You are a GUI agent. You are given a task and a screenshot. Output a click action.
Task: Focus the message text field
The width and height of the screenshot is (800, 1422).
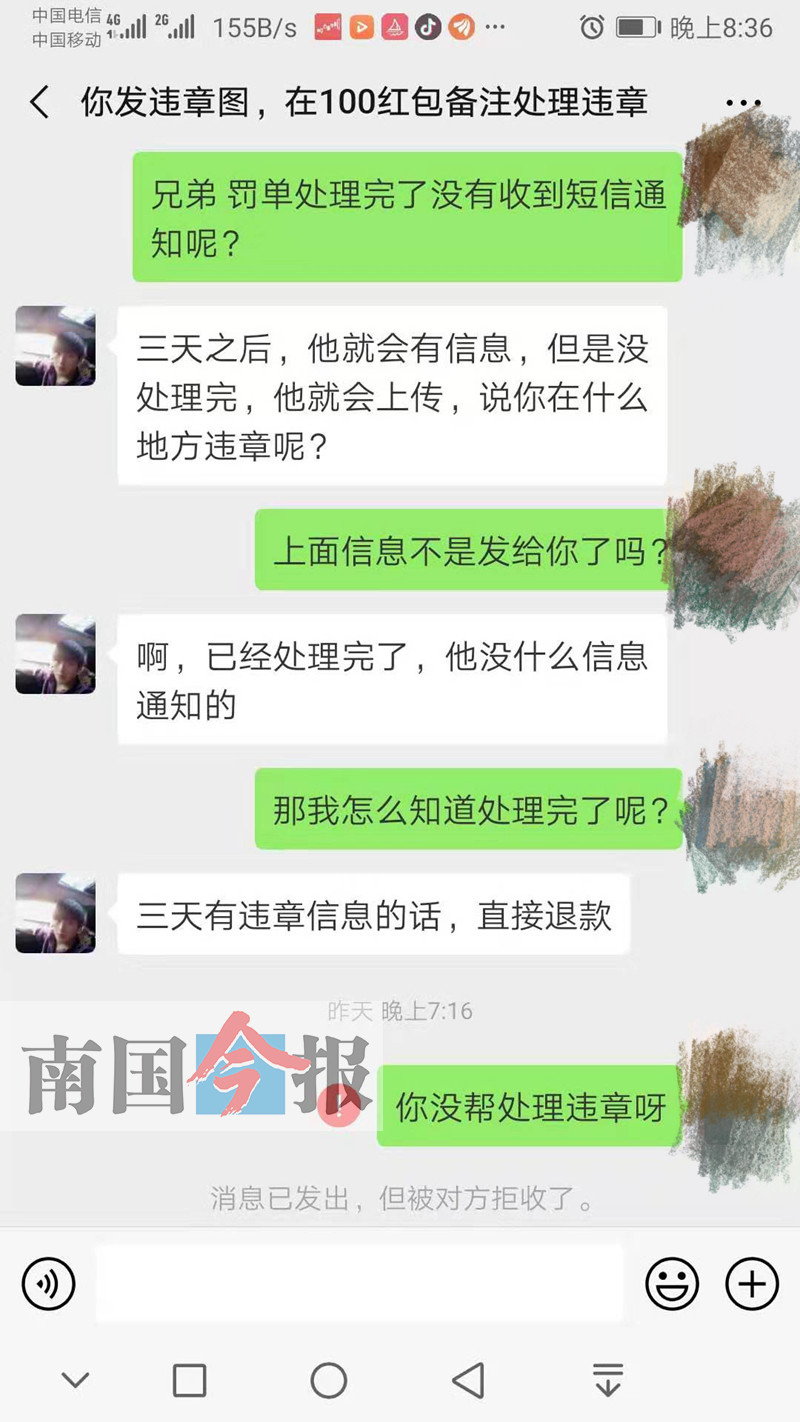point(358,1283)
